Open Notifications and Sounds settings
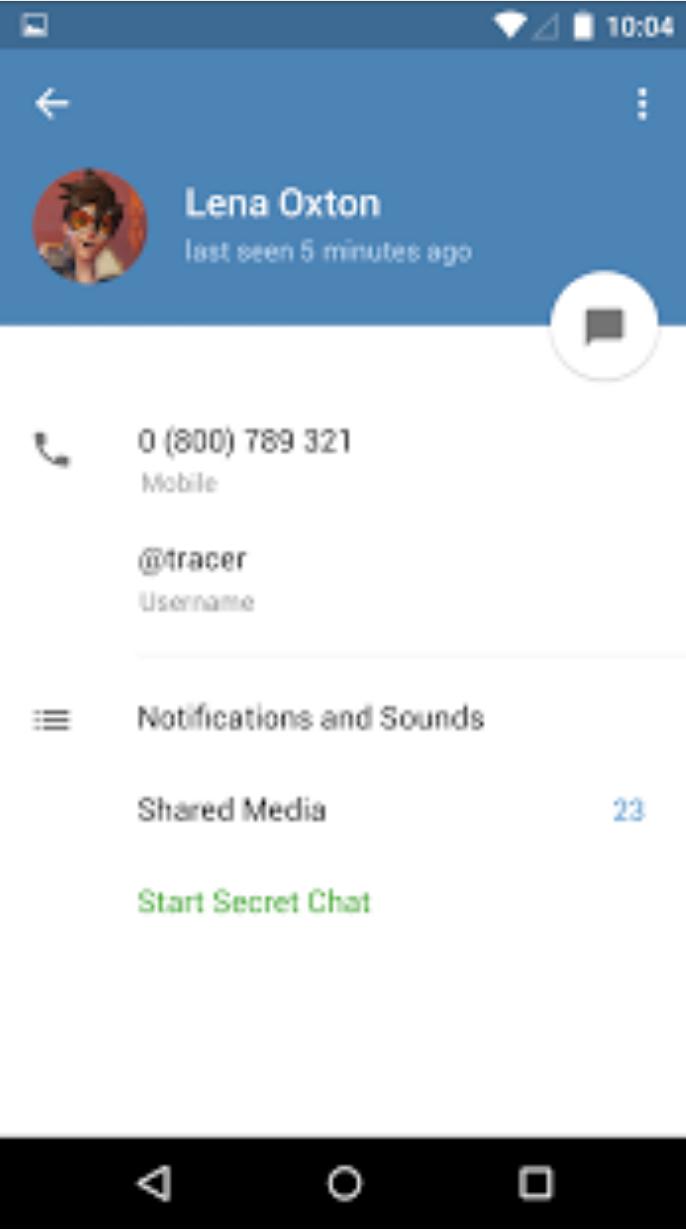The height and width of the screenshot is (1232, 686). [x=343, y=718]
